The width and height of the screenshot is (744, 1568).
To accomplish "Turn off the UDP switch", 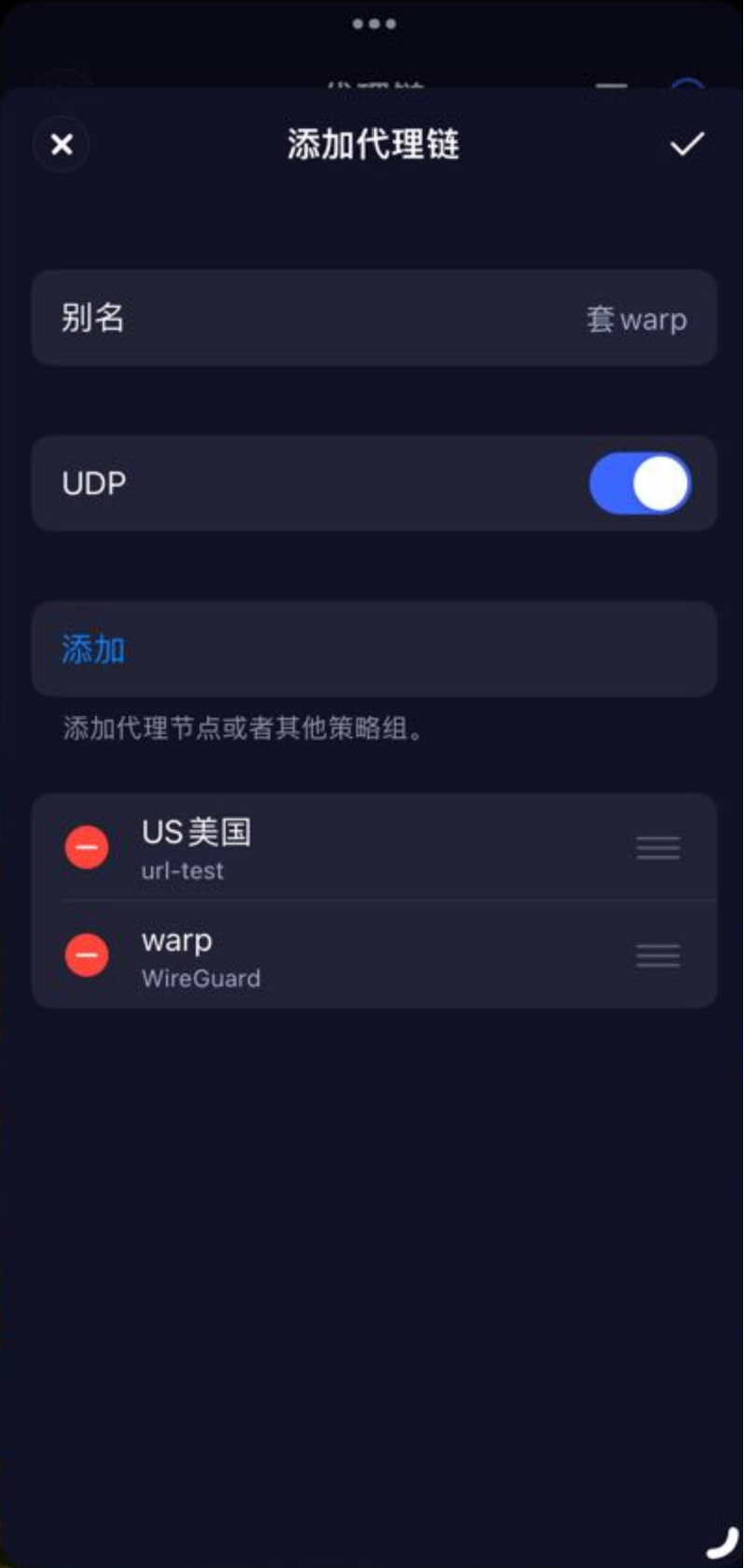I will tap(640, 484).
